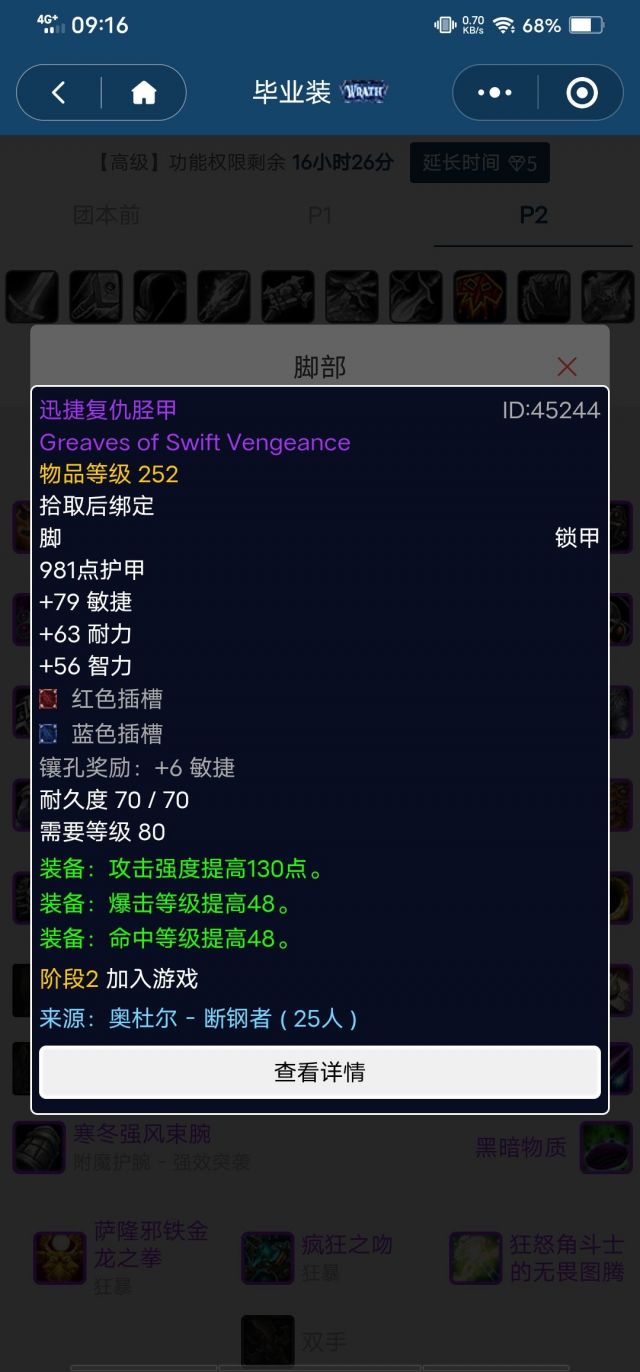Go back with the mini program arrow
The width and height of the screenshot is (640, 1372).
(x=59, y=93)
